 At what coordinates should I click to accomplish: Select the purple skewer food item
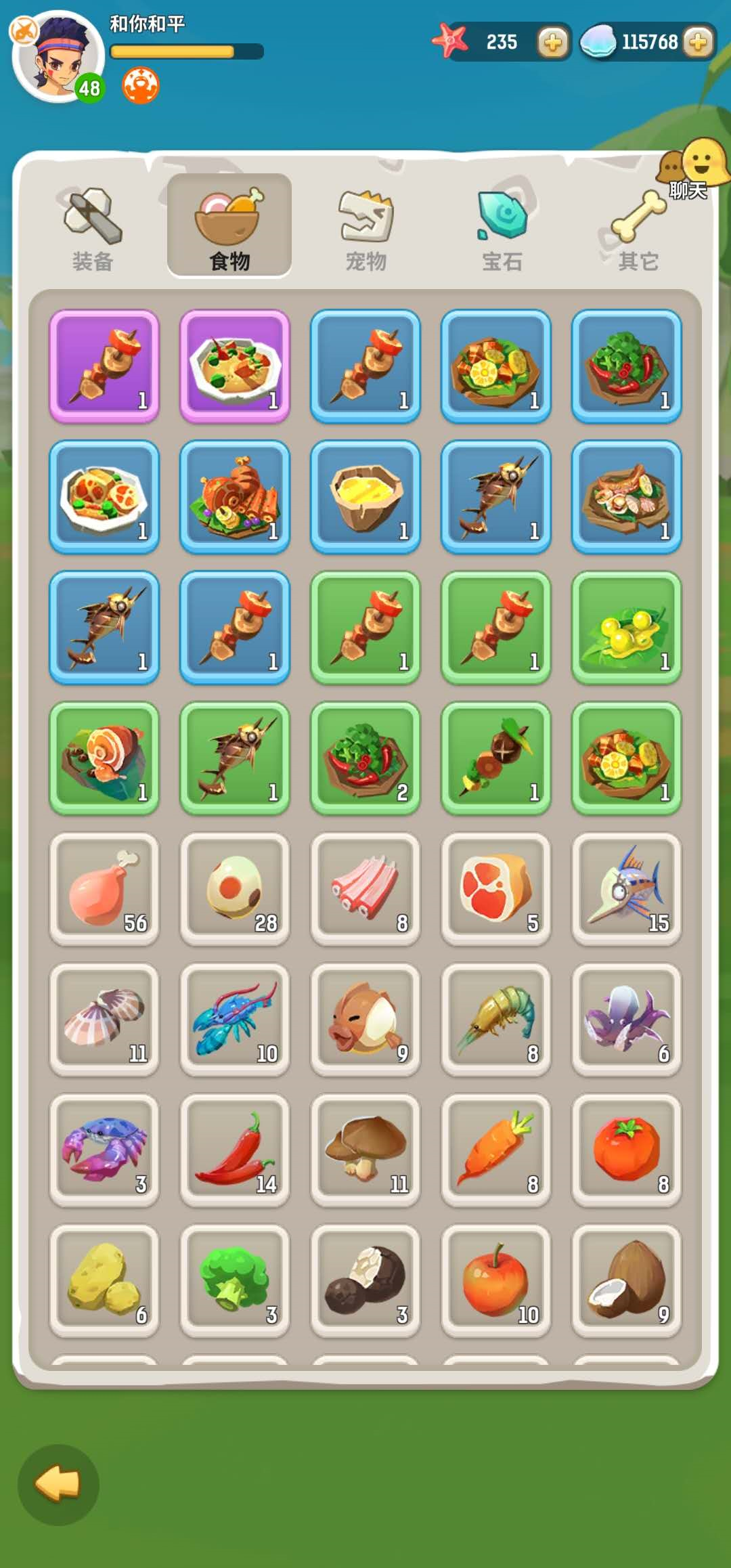(x=104, y=366)
